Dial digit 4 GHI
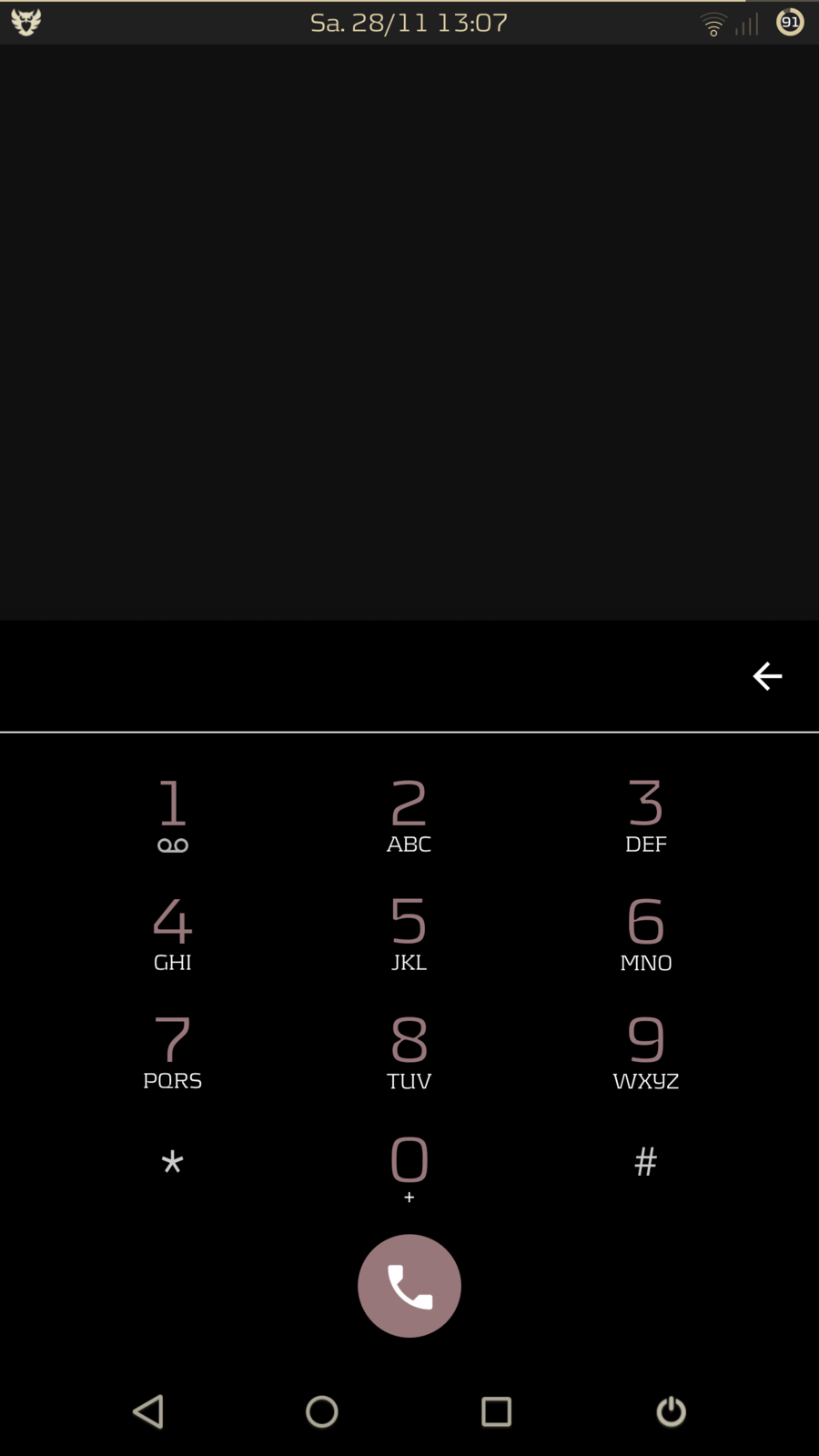Image resolution: width=819 pixels, height=1456 pixels. (x=172, y=934)
